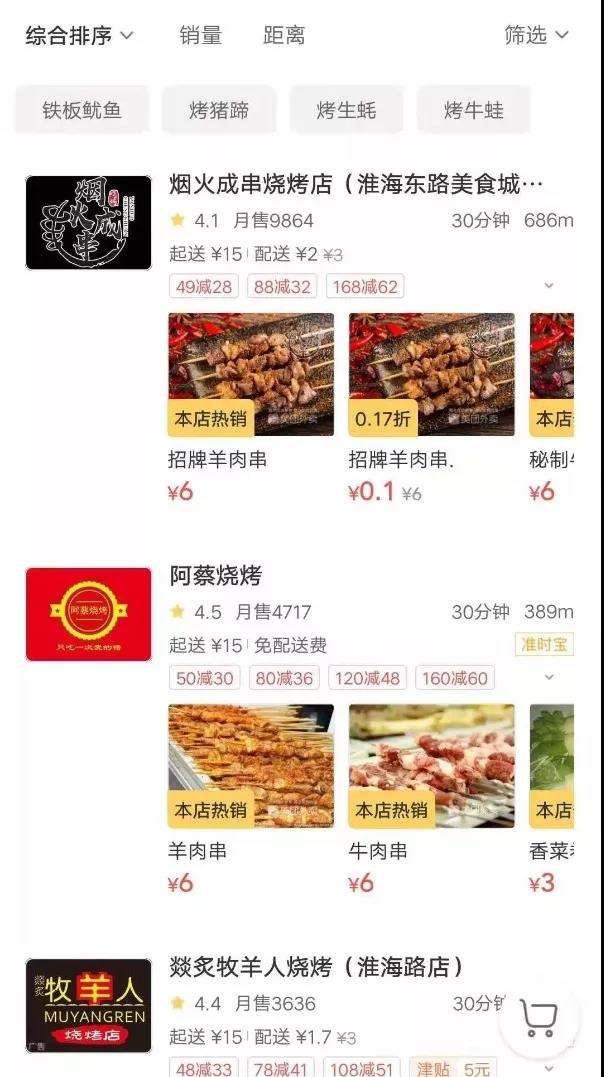
Task: Sort restaurants by 距离
Action: (284, 36)
